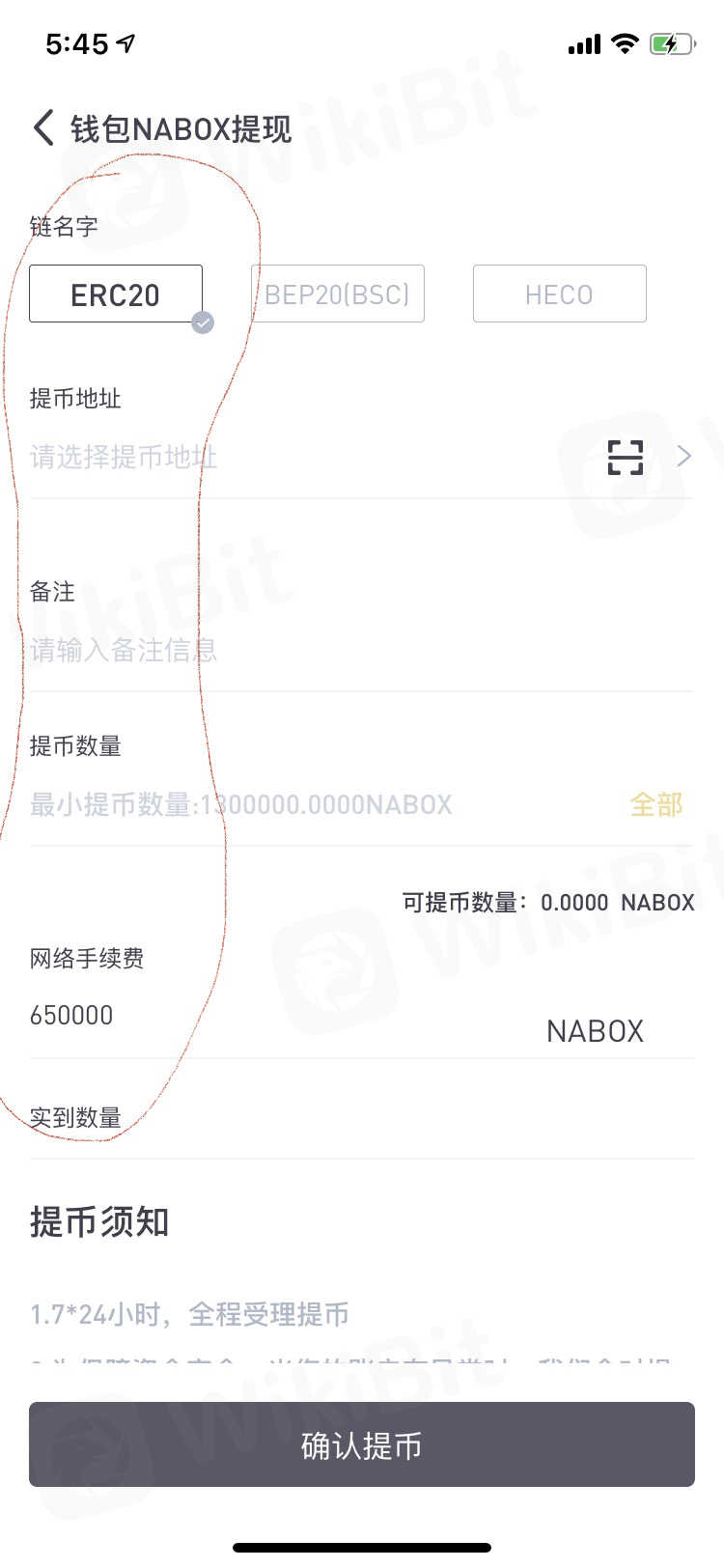
Task: Confirm withdrawal with 确认提币
Action: tap(362, 1445)
